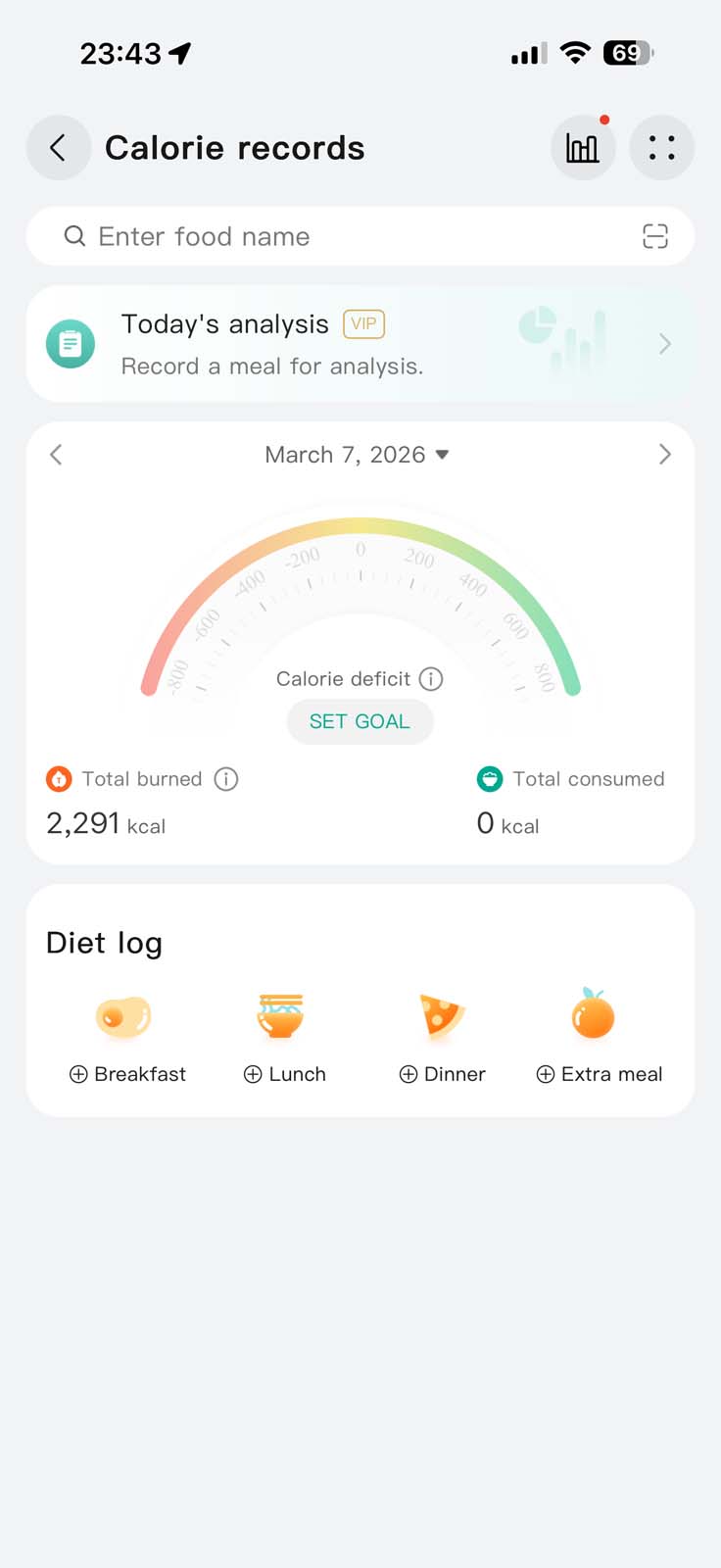Add a Lunch entry
Screen dimensions: 721x1568
[x=284, y=1074]
